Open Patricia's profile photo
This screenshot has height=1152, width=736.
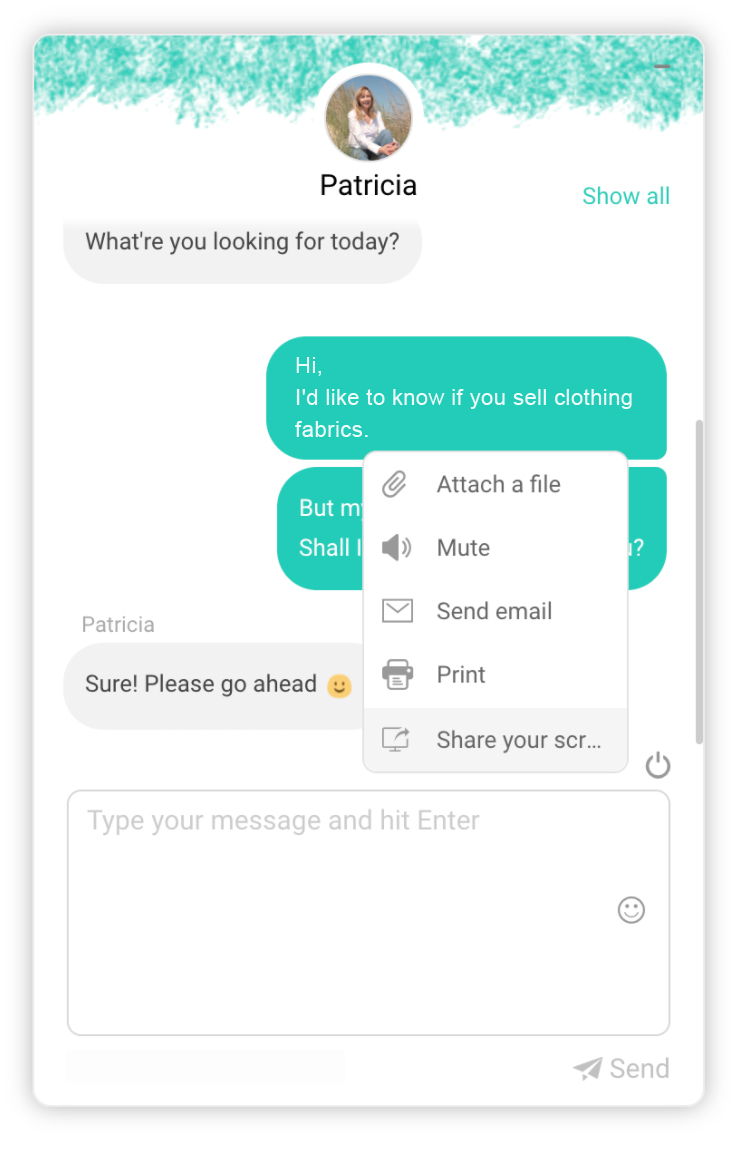coord(369,118)
